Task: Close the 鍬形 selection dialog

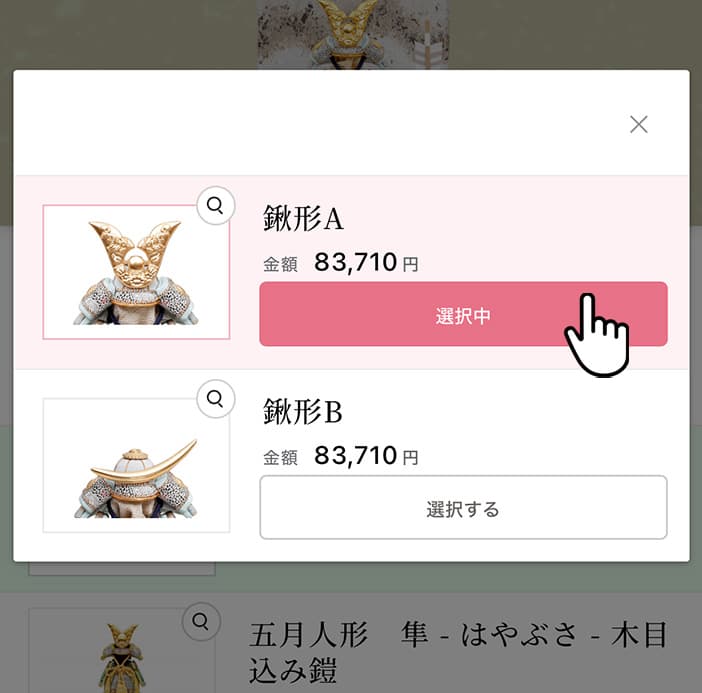Action: click(639, 124)
